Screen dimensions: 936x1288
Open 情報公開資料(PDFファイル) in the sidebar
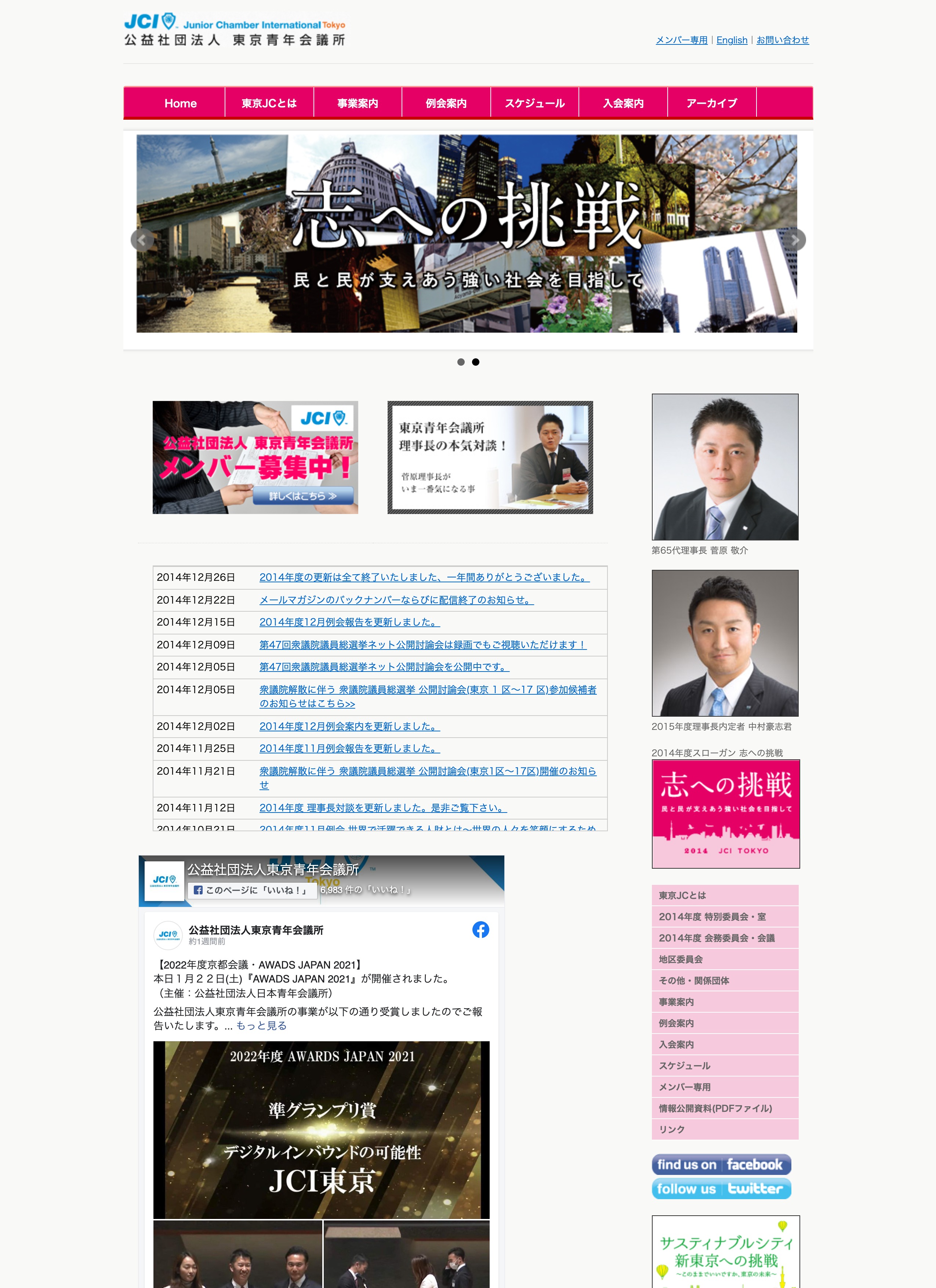click(x=715, y=1108)
